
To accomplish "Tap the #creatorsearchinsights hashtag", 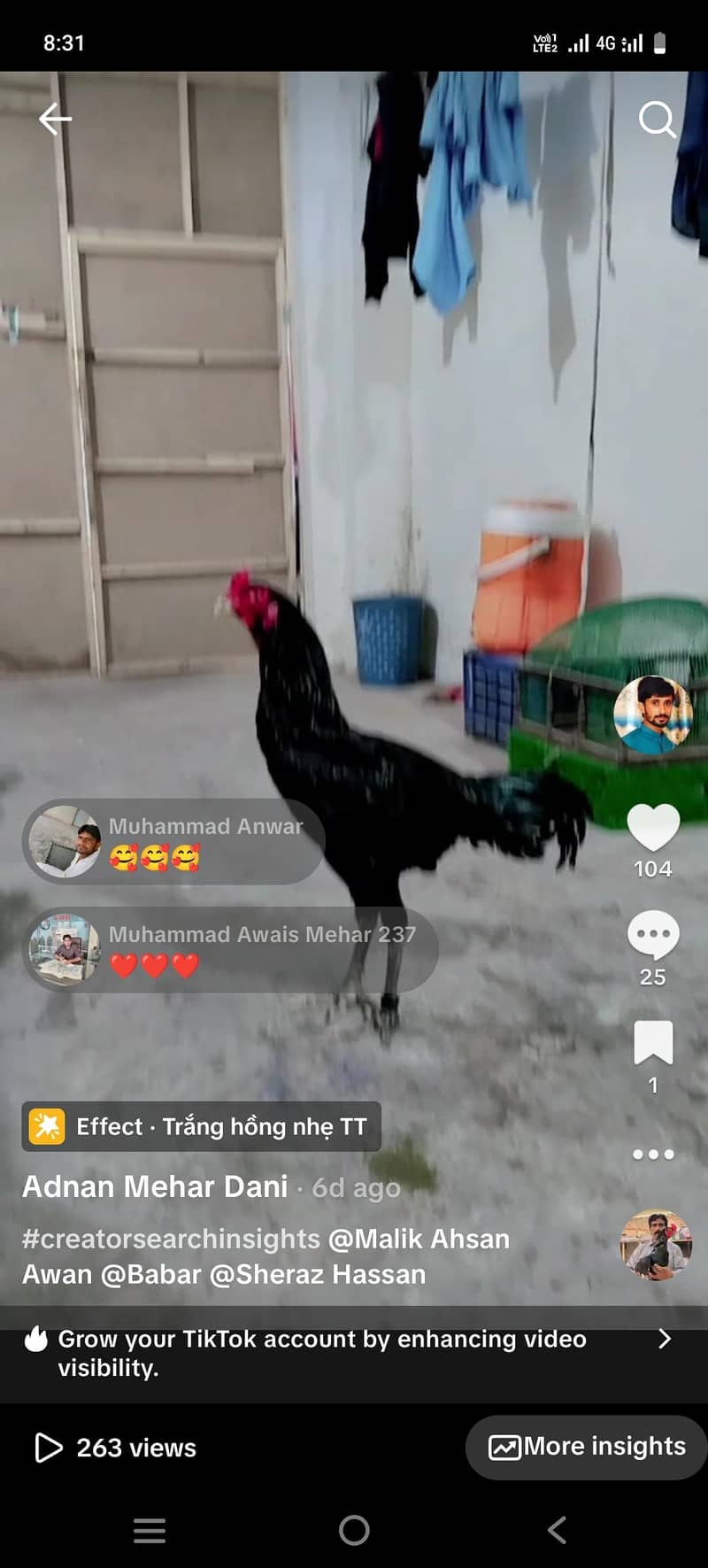I will (x=171, y=1239).
